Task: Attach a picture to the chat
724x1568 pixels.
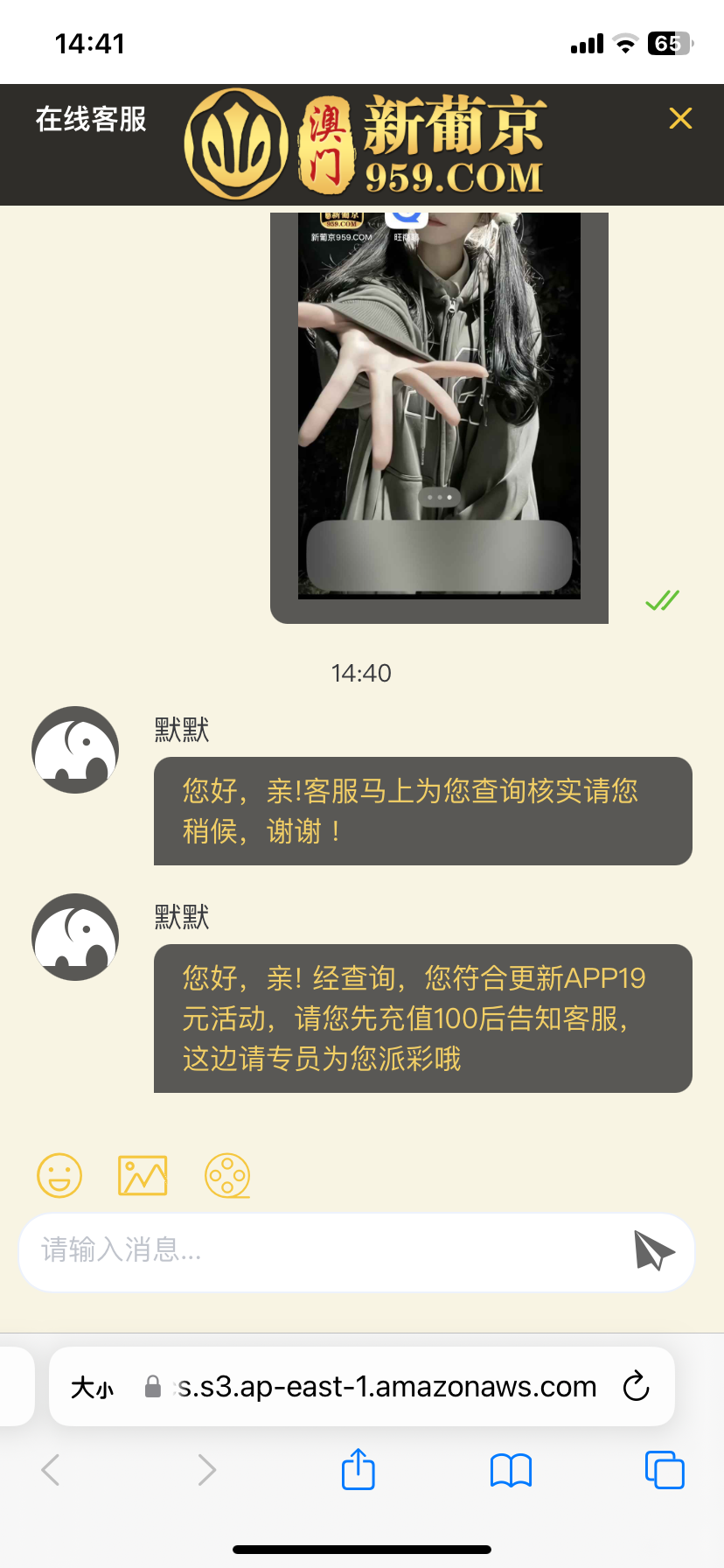Action: pyautogui.click(x=143, y=1175)
